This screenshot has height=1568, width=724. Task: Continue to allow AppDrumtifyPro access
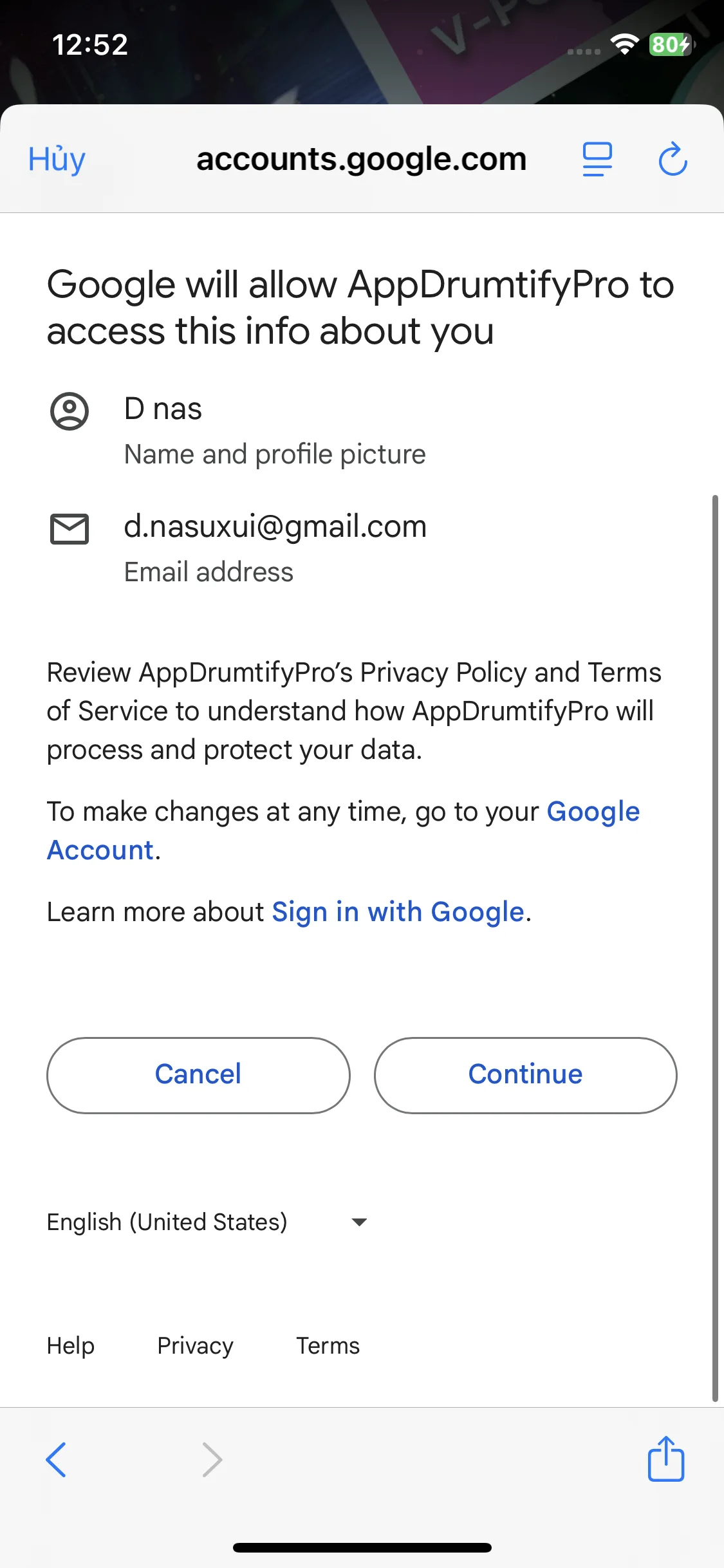(525, 1074)
